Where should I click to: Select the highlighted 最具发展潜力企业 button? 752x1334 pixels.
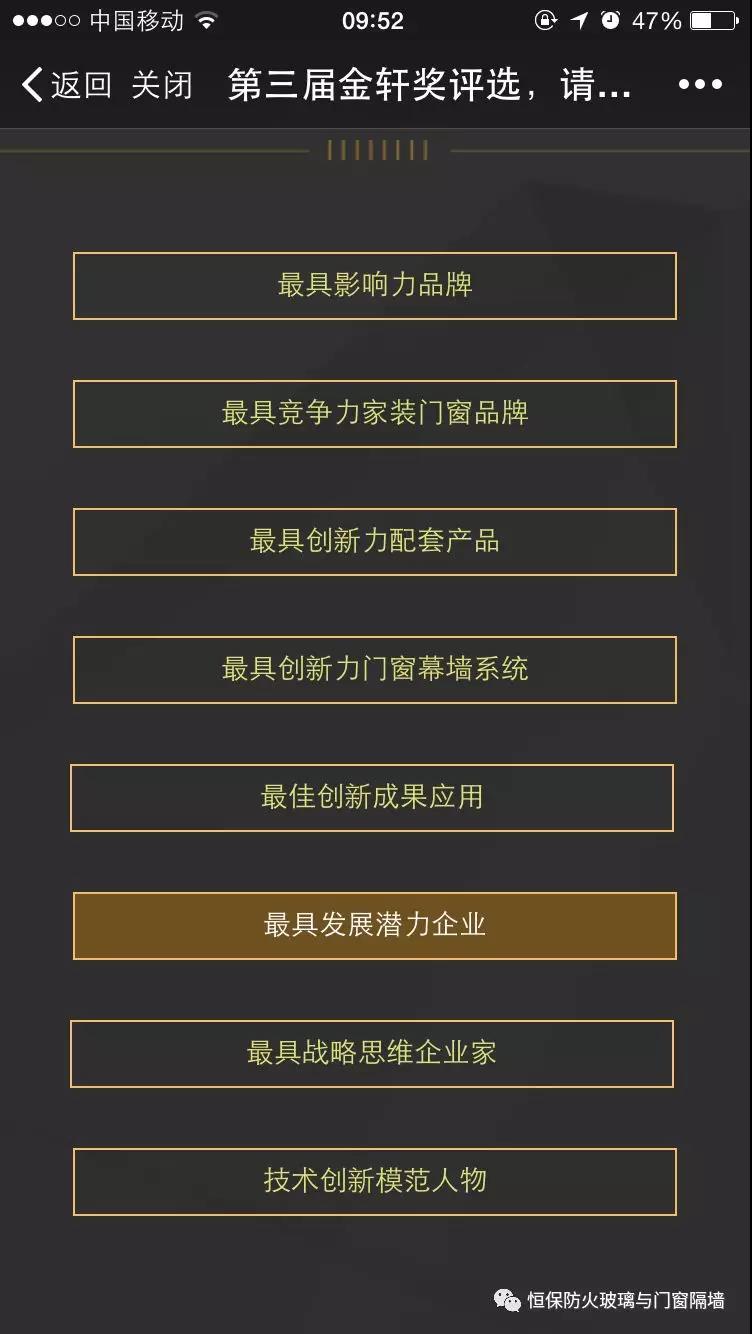coord(375,926)
